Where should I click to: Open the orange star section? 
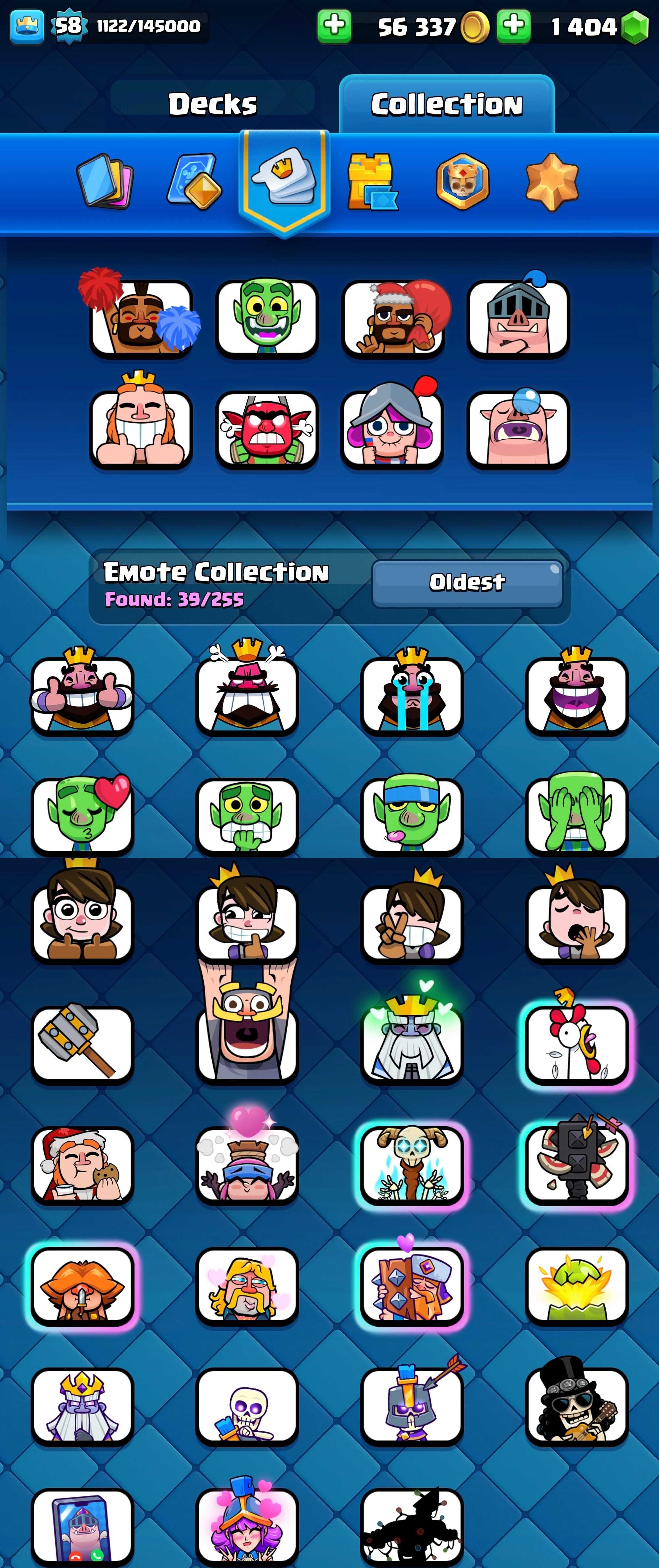point(552,181)
